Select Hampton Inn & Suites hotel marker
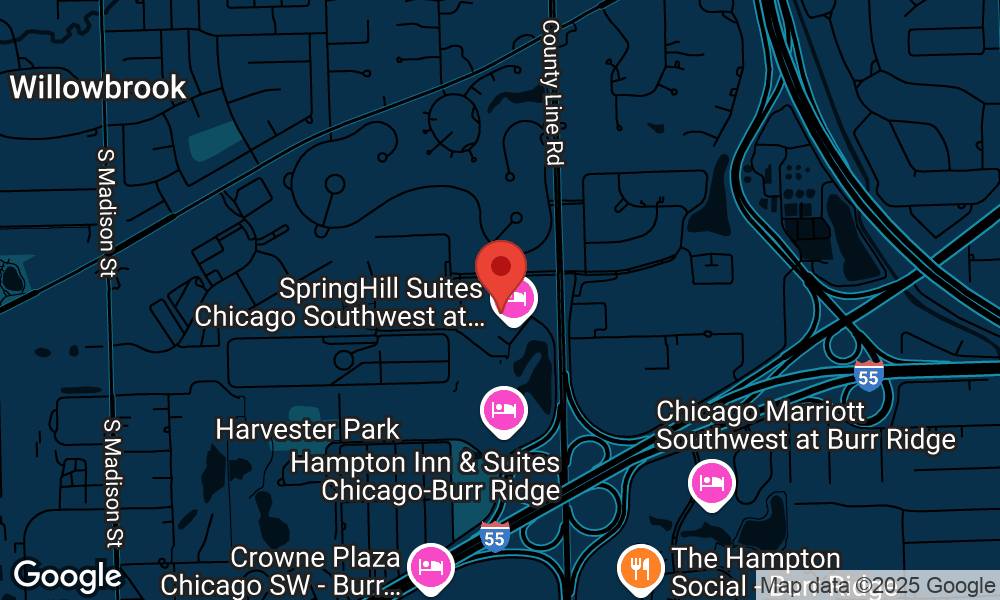The height and width of the screenshot is (600, 1000). pyautogui.click(x=504, y=408)
